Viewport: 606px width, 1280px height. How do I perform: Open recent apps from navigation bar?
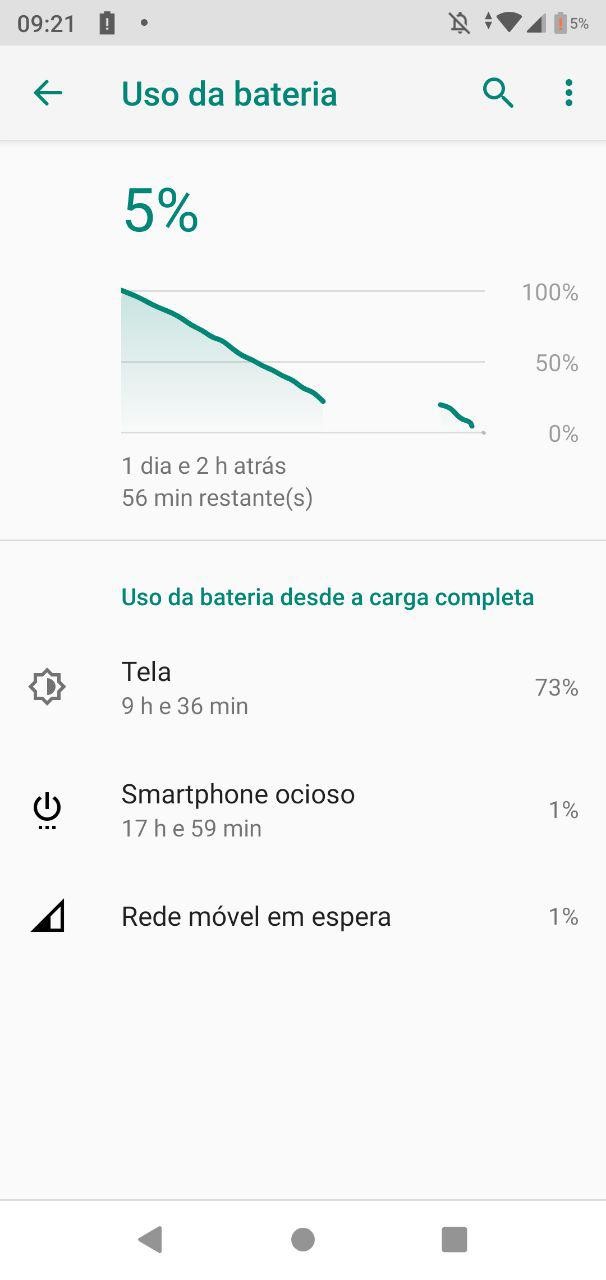click(x=454, y=1240)
